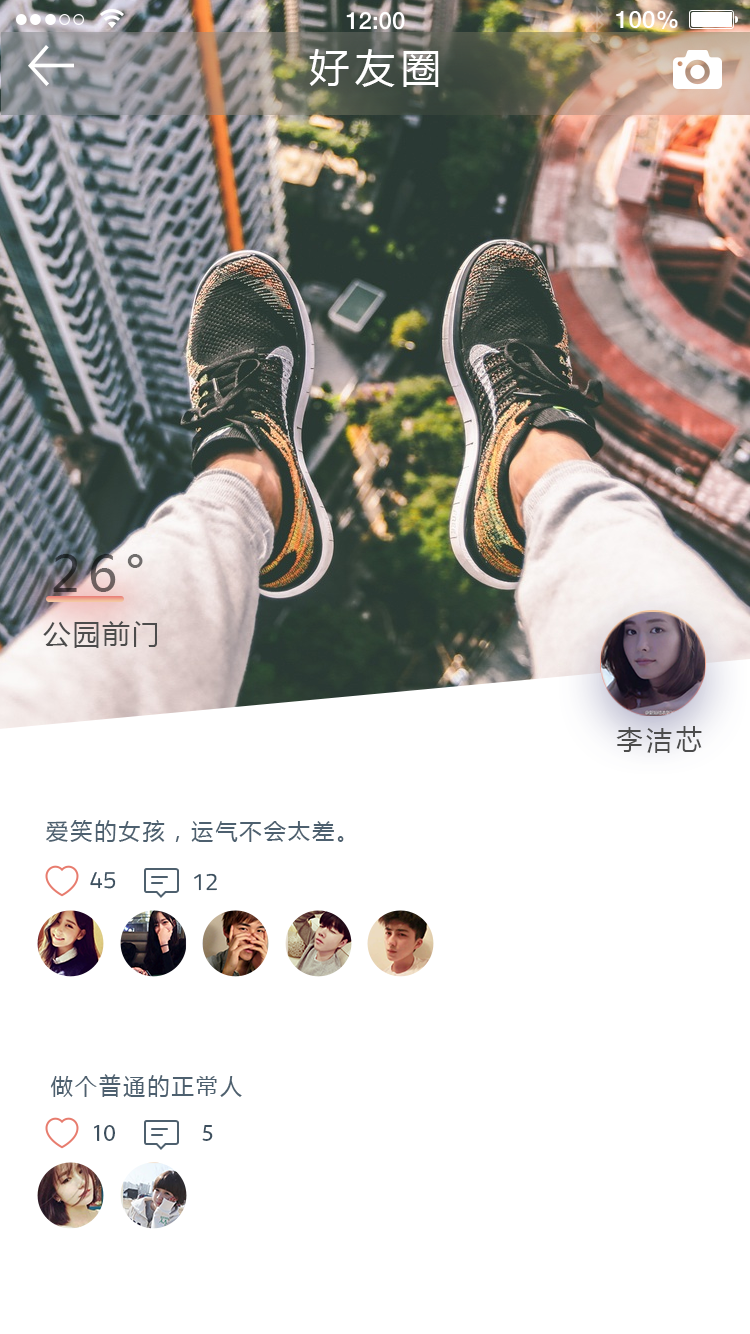Viewport: 750px width, 1334px height.
Task: Go back with the arrow icon
Action: (51, 67)
